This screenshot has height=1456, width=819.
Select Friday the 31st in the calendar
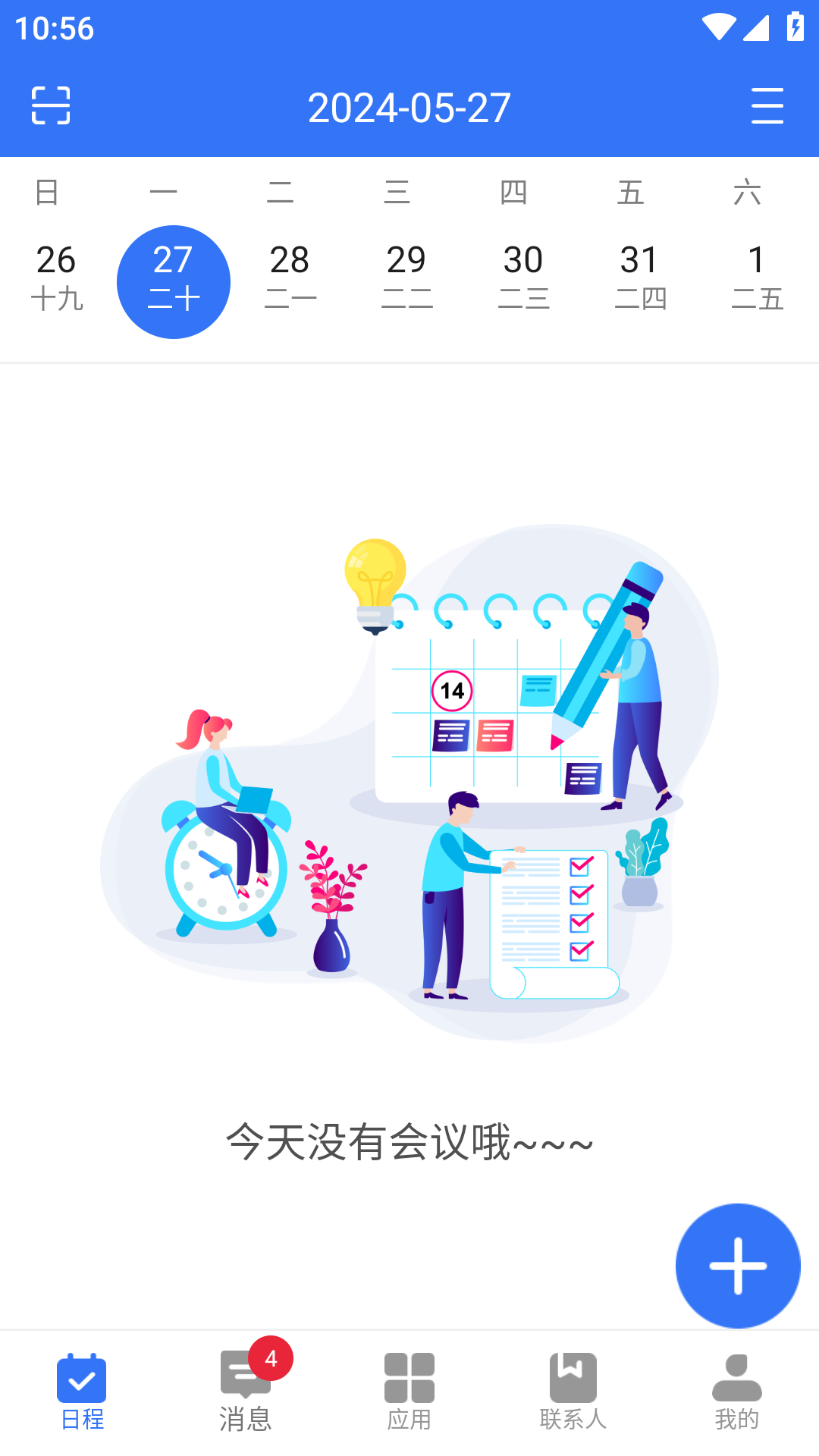tap(640, 278)
